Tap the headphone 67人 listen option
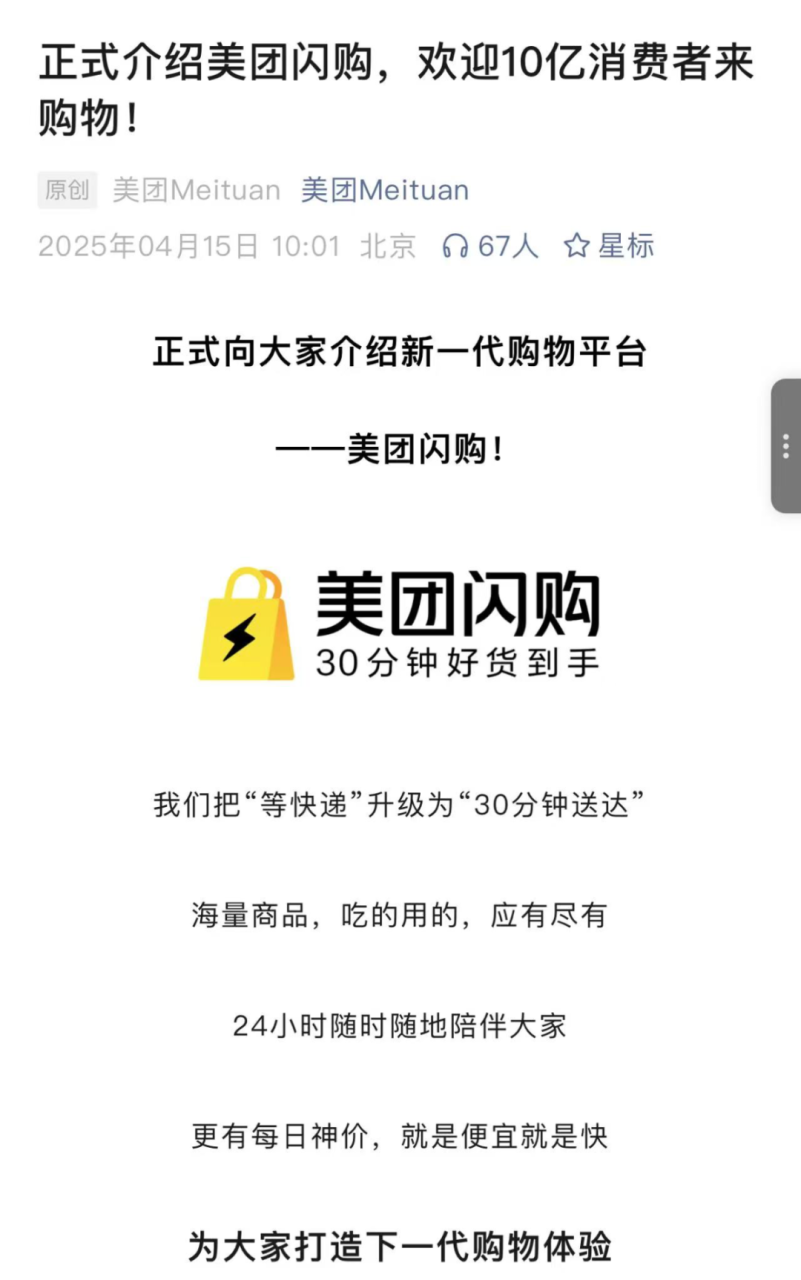 tap(490, 246)
